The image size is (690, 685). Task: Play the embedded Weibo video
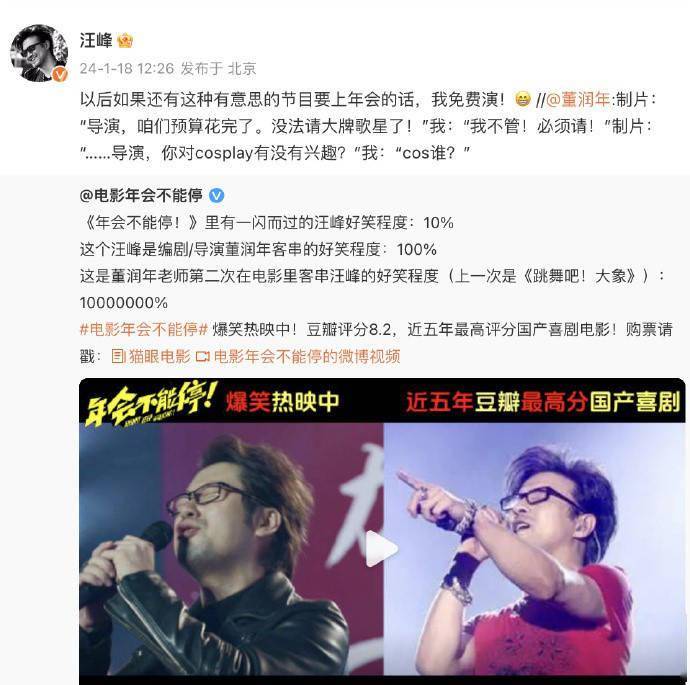pos(382,547)
